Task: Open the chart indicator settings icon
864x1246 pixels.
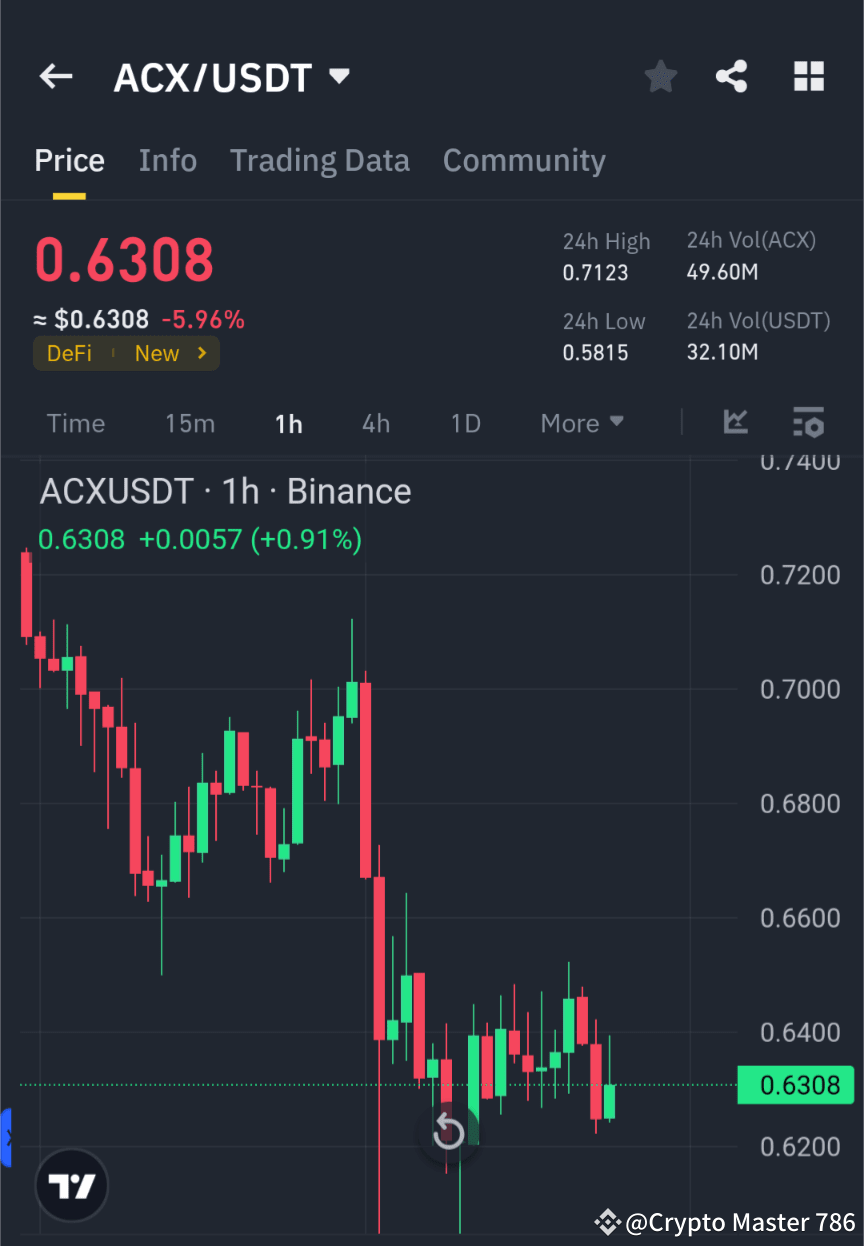Action: 808,423
